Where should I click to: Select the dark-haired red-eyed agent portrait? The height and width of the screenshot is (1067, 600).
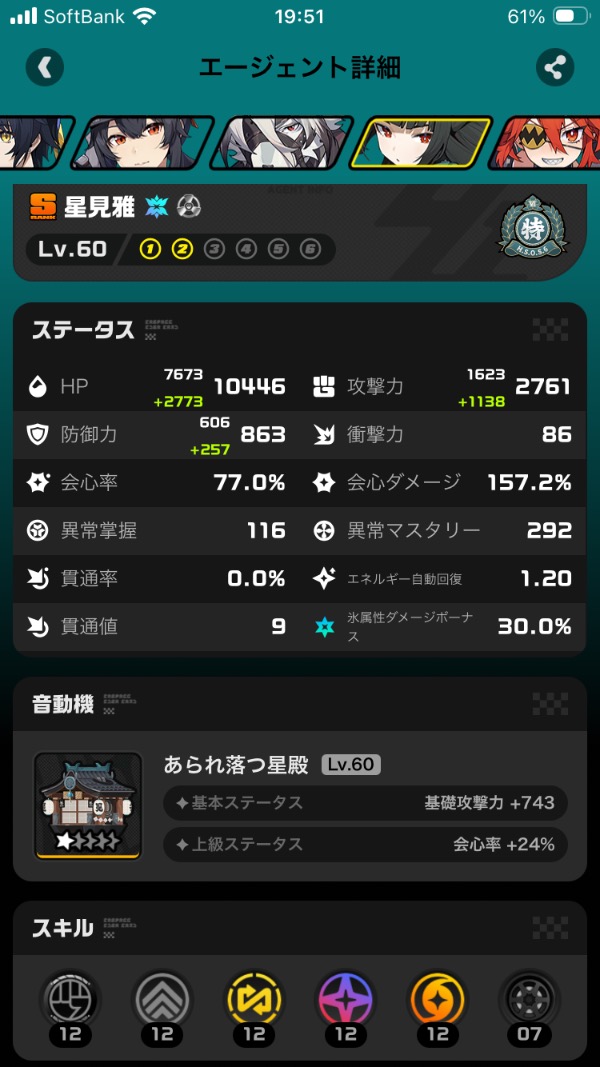(143, 142)
